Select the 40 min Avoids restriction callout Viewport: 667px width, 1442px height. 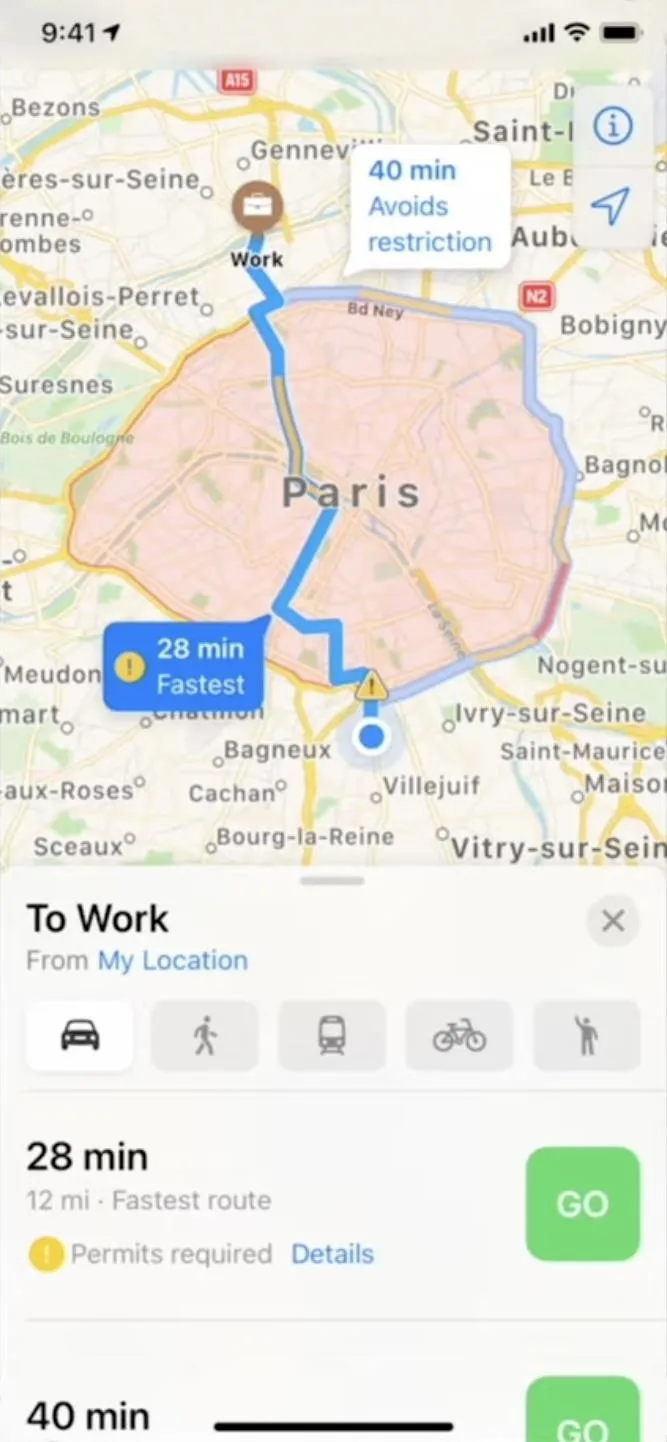(429, 206)
